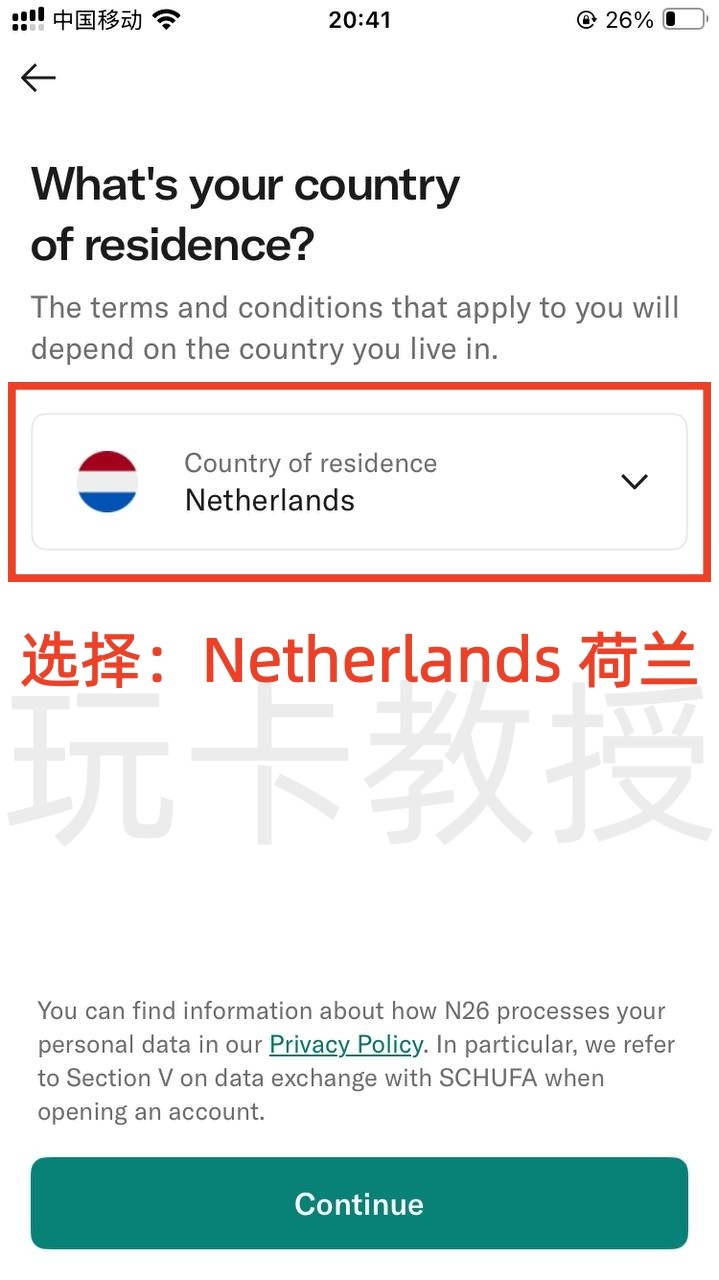Go back using the arrow icon
The width and height of the screenshot is (719, 1280).
pos(38,78)
